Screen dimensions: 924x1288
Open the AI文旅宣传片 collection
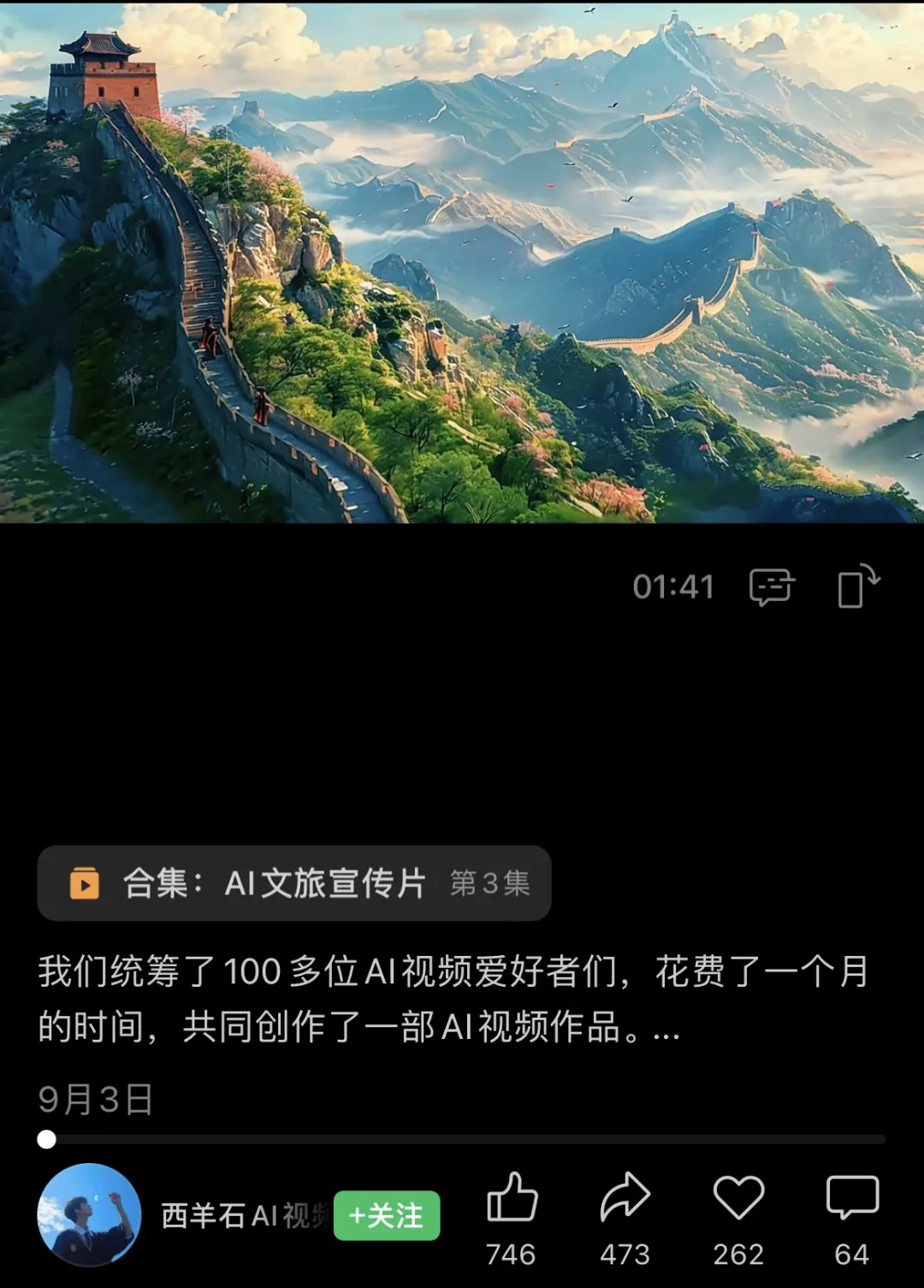point(293,883)
